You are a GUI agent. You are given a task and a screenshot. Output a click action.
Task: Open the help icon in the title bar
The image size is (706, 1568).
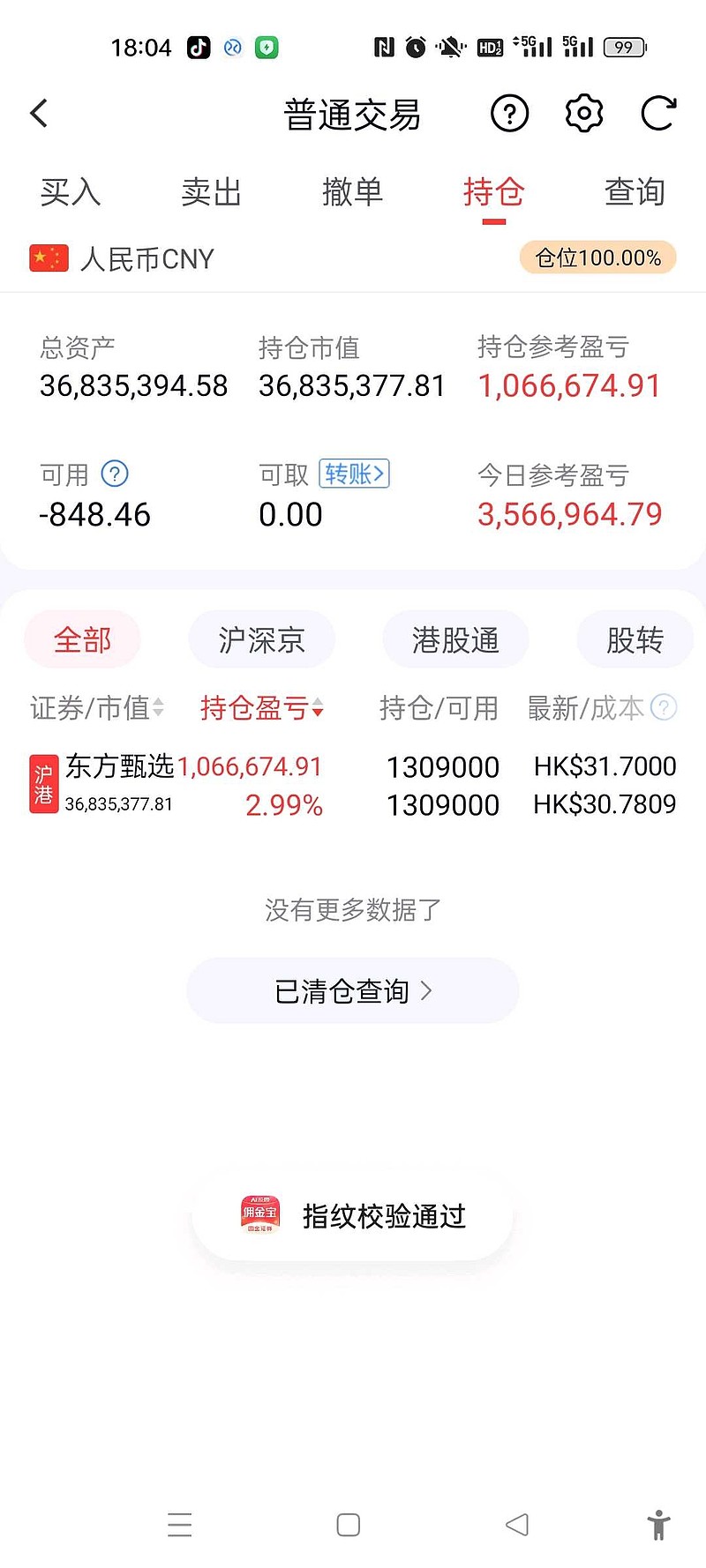509,113
